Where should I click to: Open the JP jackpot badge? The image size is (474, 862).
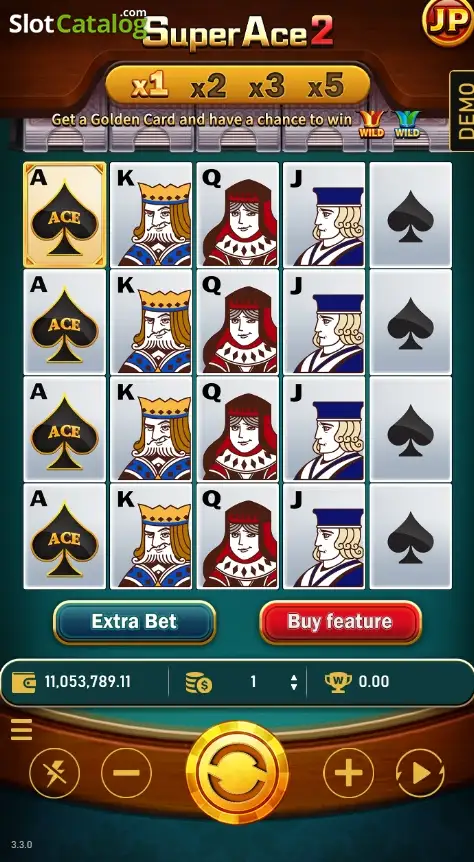coord(448,22)
